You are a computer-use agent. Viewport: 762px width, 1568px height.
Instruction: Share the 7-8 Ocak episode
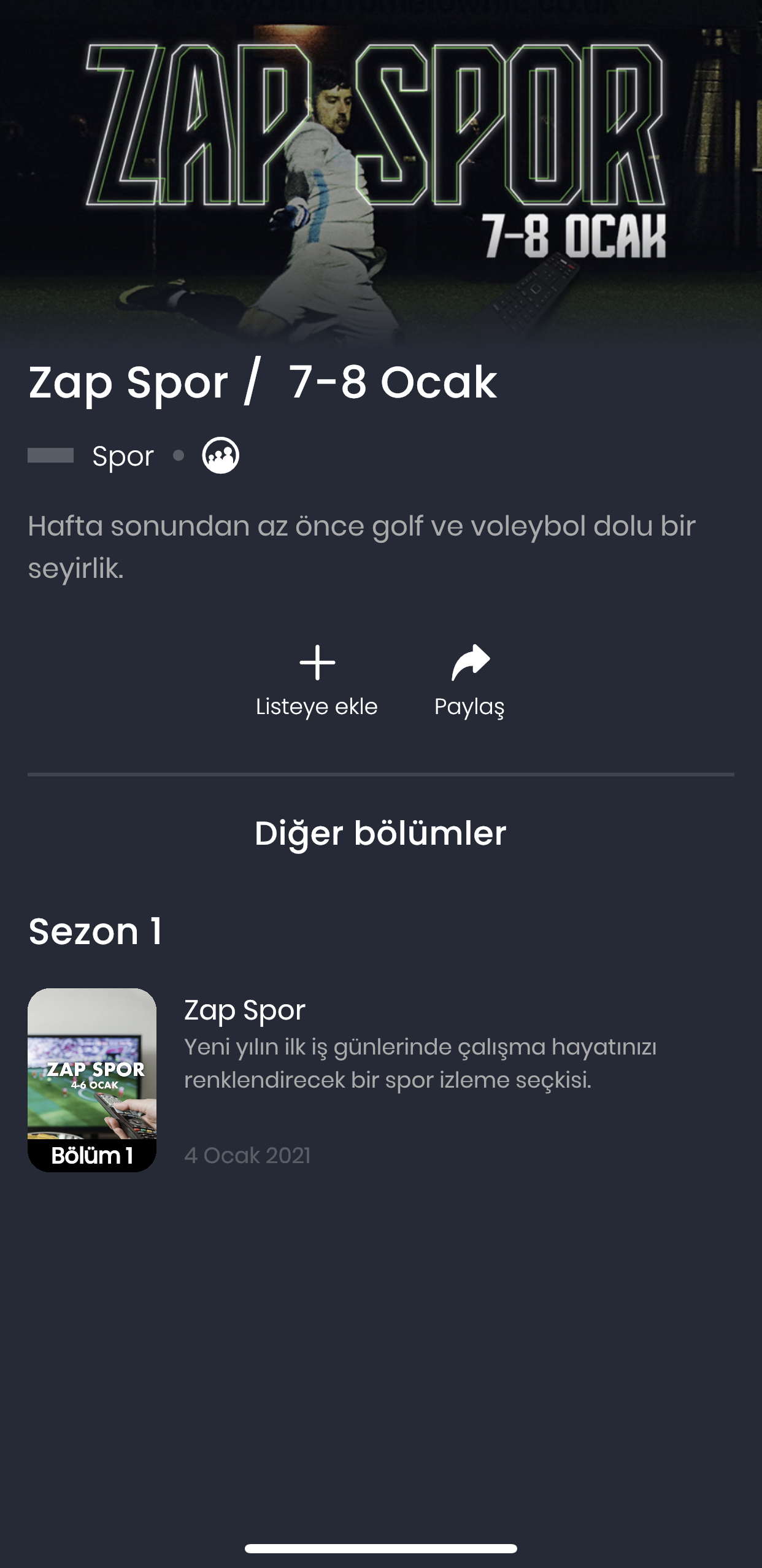(469, 680)
